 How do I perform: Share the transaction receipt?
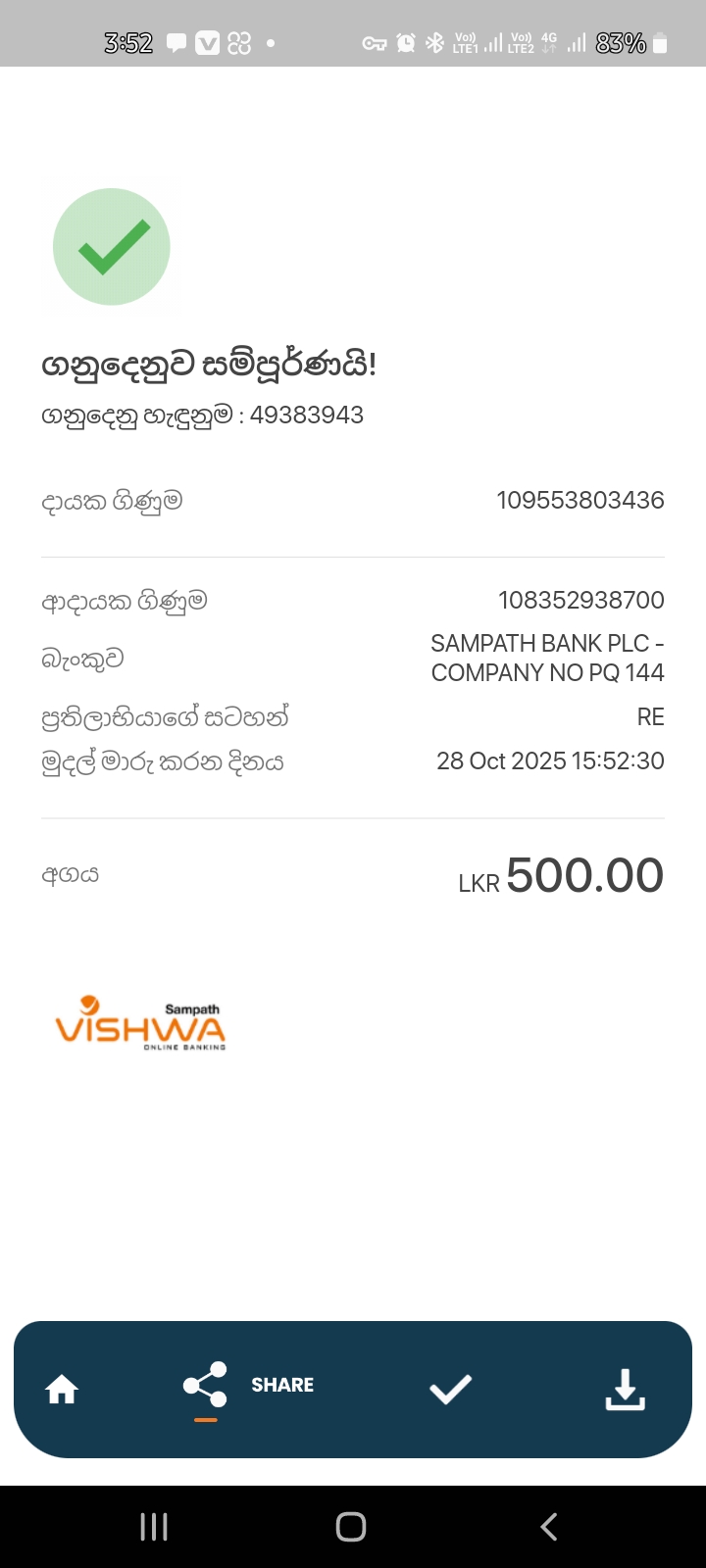(248, 1386)
